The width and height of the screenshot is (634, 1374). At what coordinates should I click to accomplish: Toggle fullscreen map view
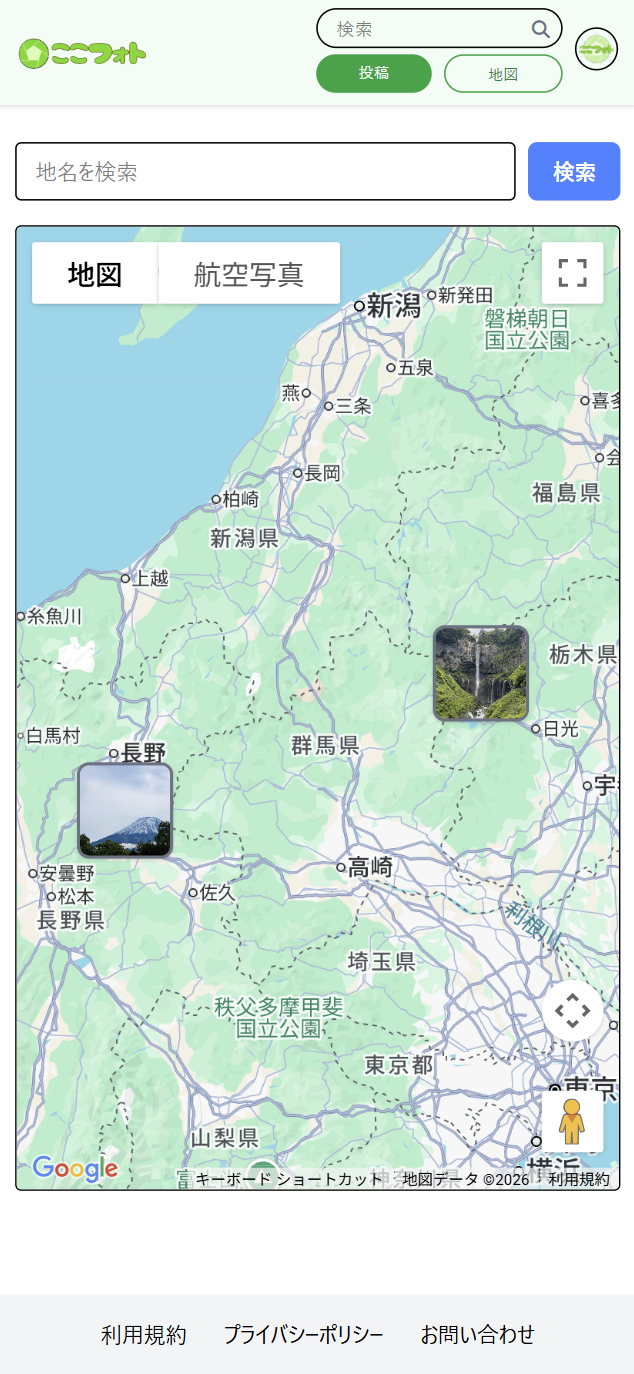(x=572, y=273)
